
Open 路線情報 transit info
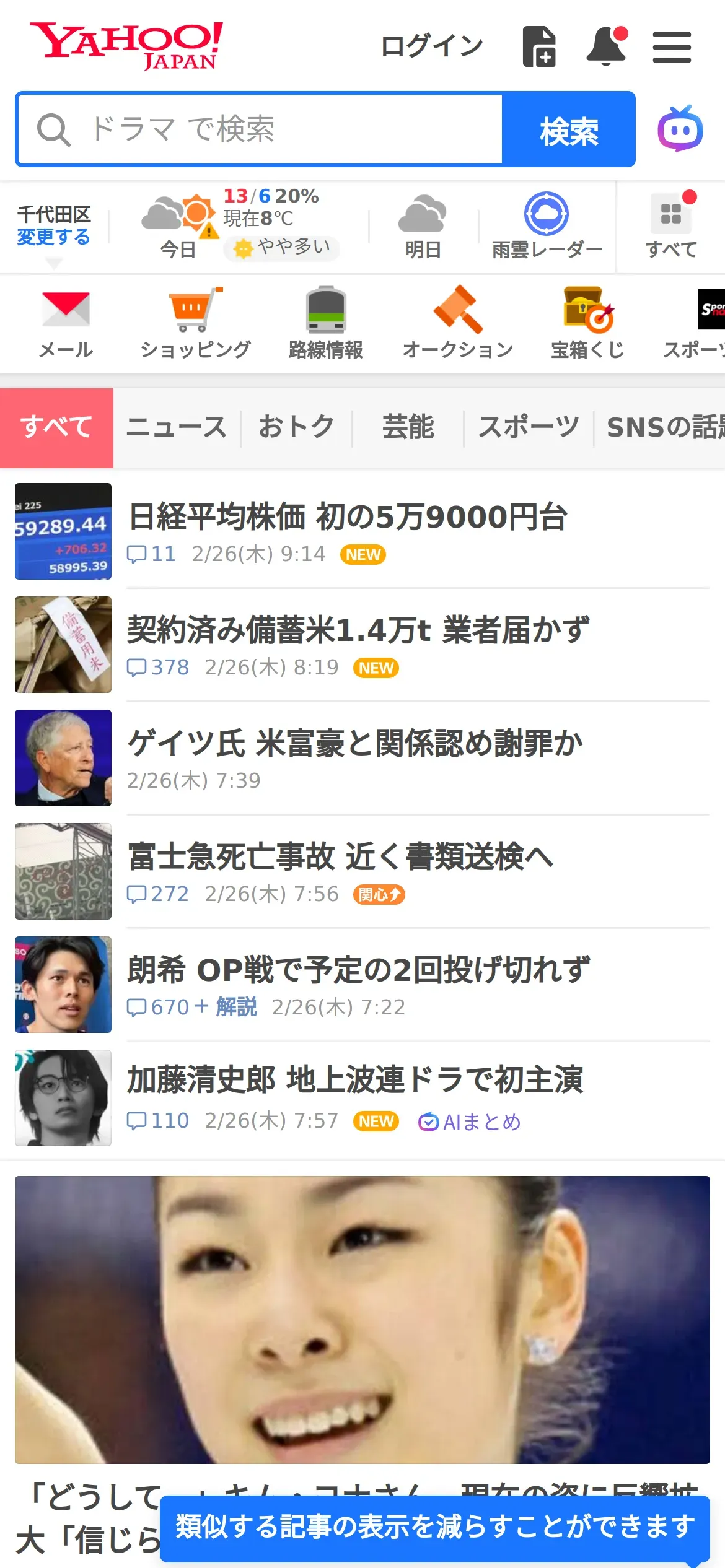[x=326, y=323]
